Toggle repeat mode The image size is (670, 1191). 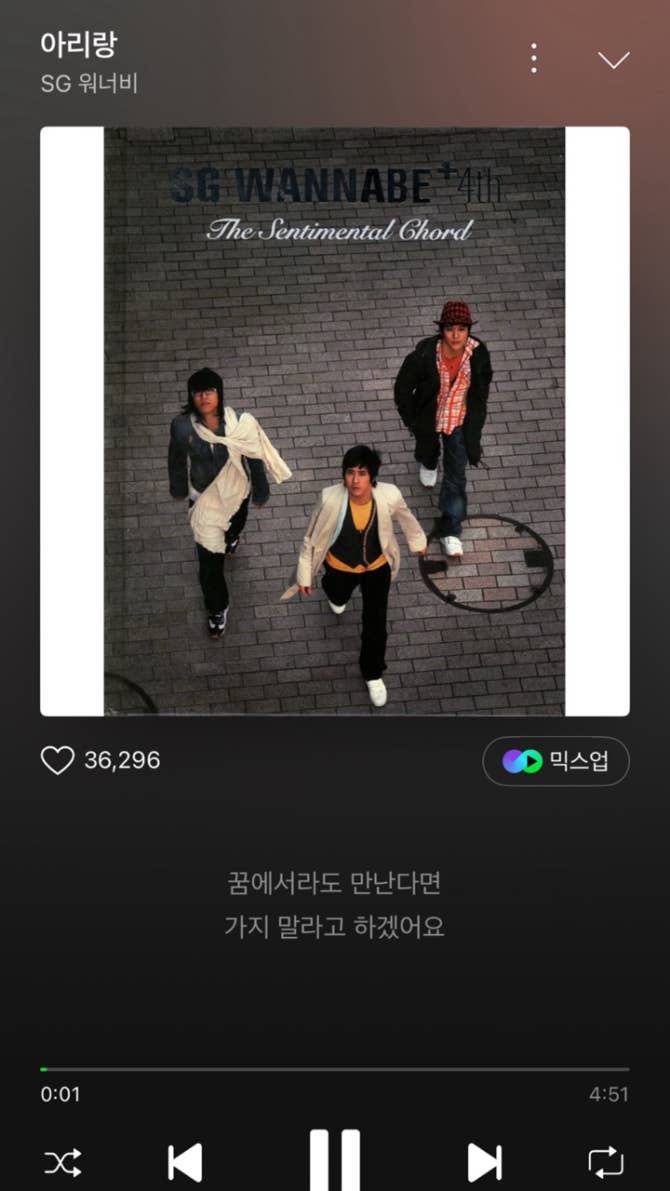coord(606,1162)
